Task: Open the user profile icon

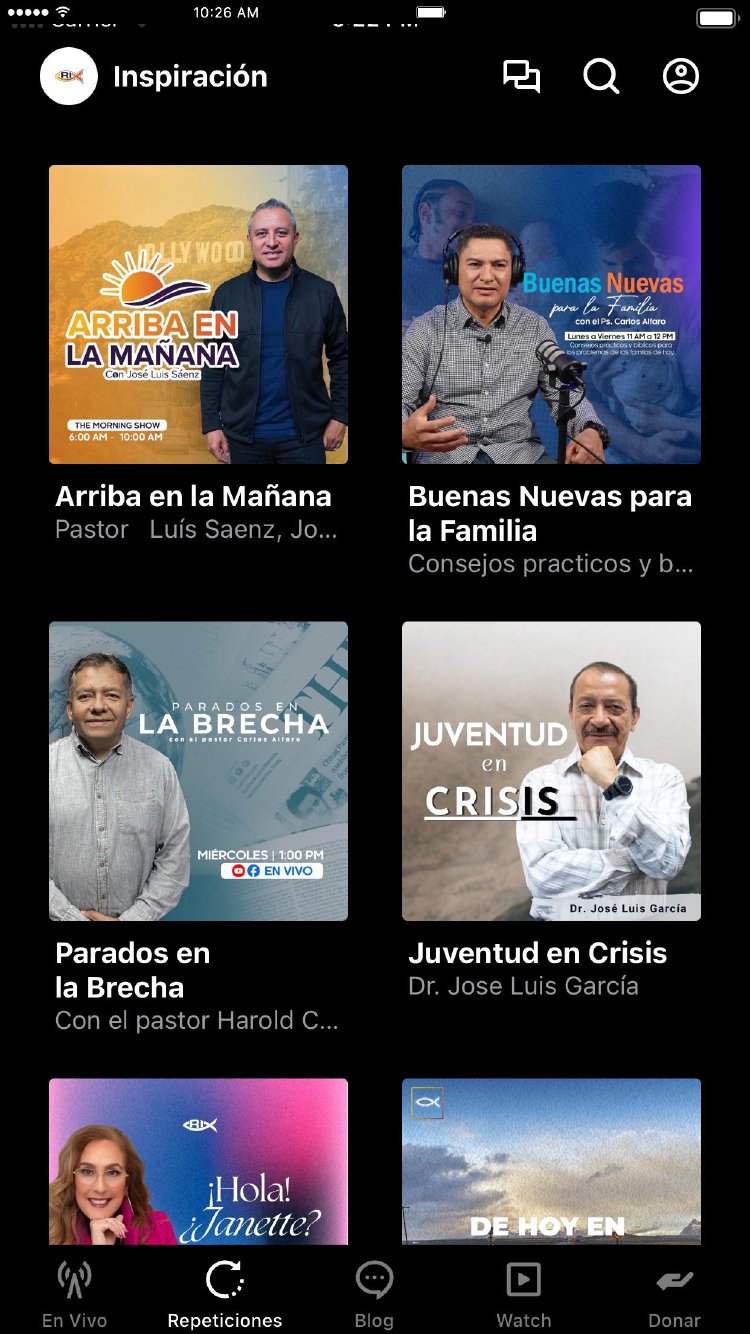Action: tap(681, 77)
